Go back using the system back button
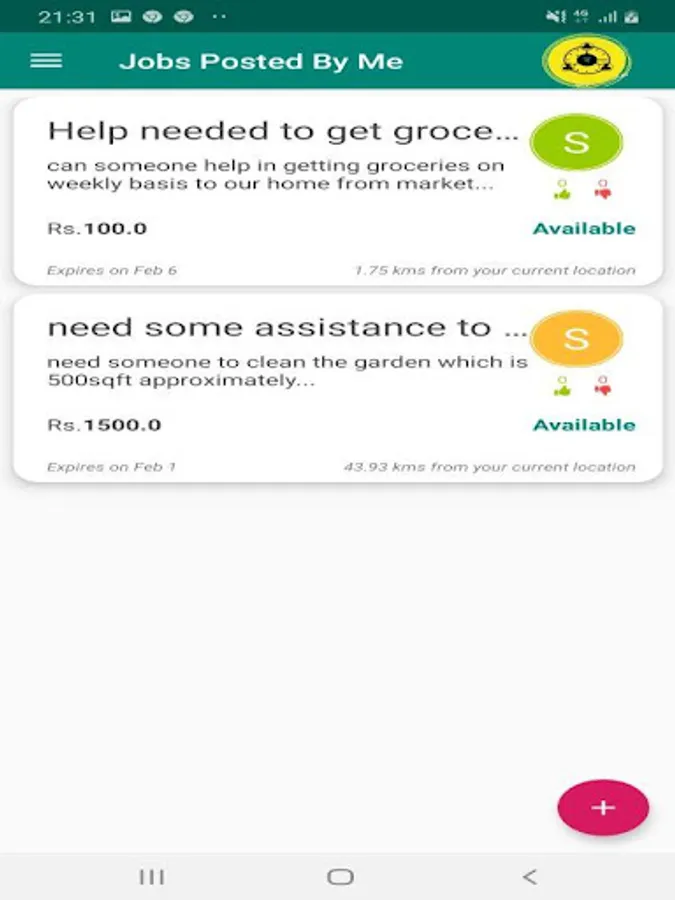675x900 pixels. click(x=529, y=877)
